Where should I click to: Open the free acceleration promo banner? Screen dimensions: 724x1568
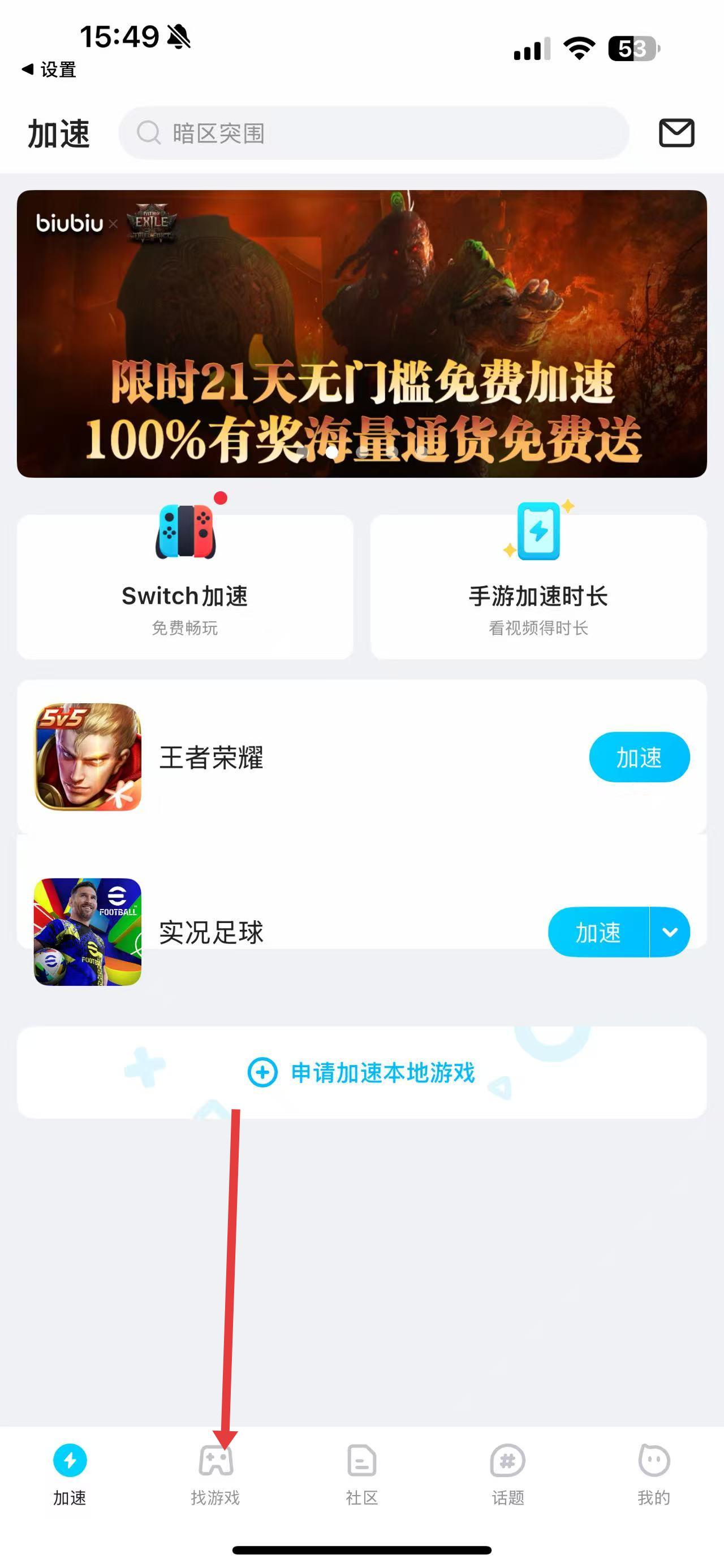coord(361,333)
